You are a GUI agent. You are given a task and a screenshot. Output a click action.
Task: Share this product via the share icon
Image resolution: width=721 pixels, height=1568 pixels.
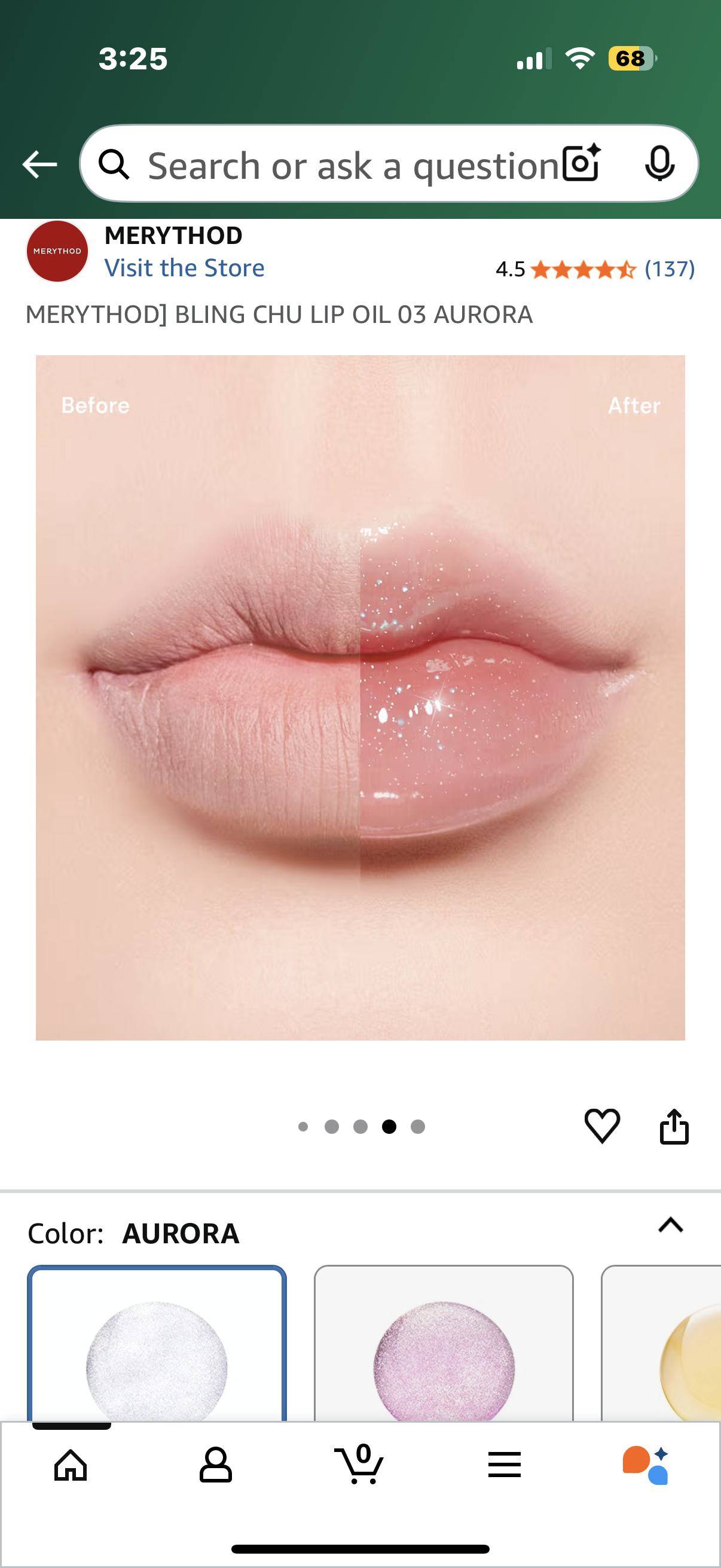point(674,1126)
